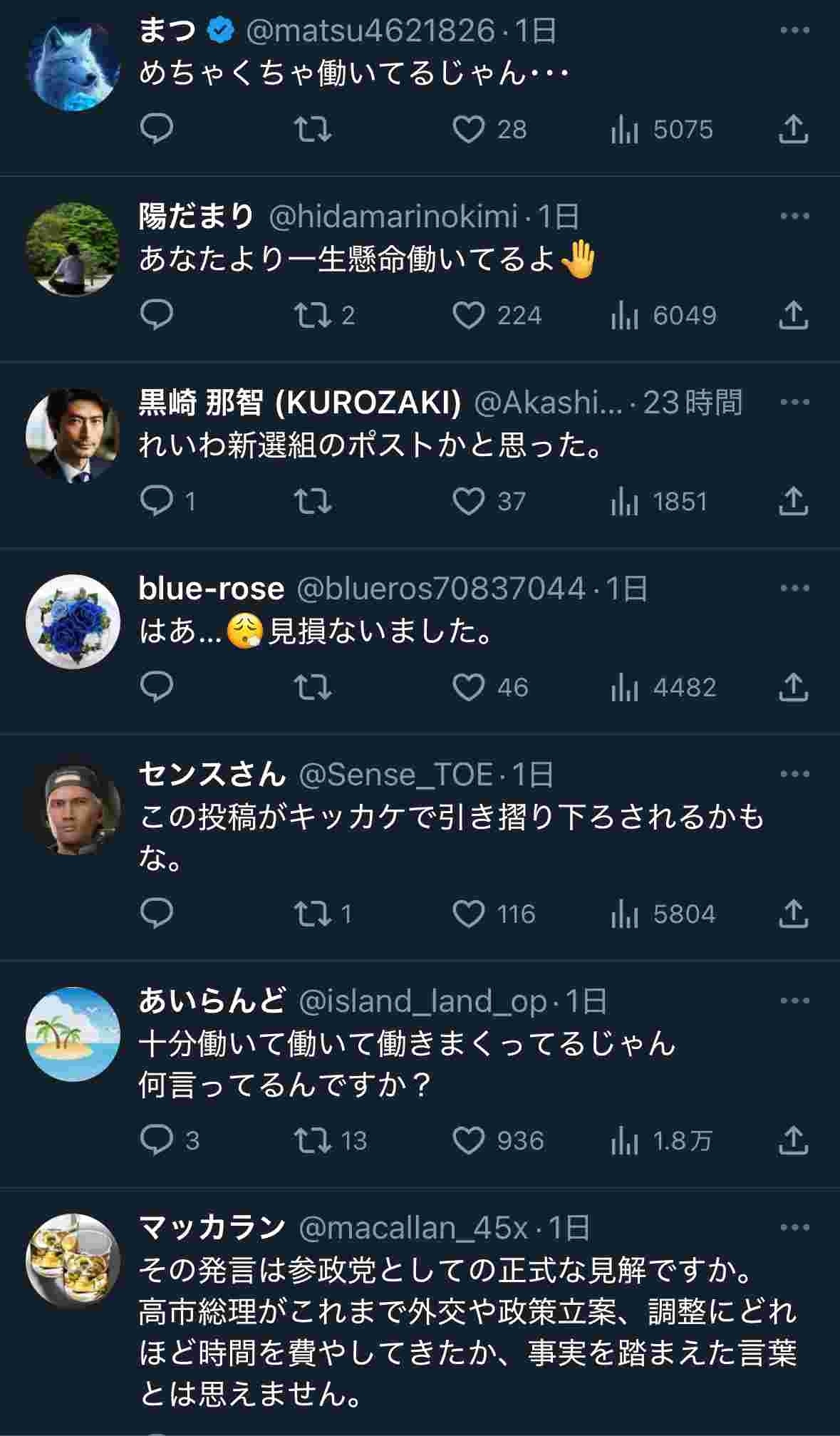Image resolution: width=840 pixels, height=1436 pixels.
Task: Open マッカラン's profile picture
Action: [73, 1261]
